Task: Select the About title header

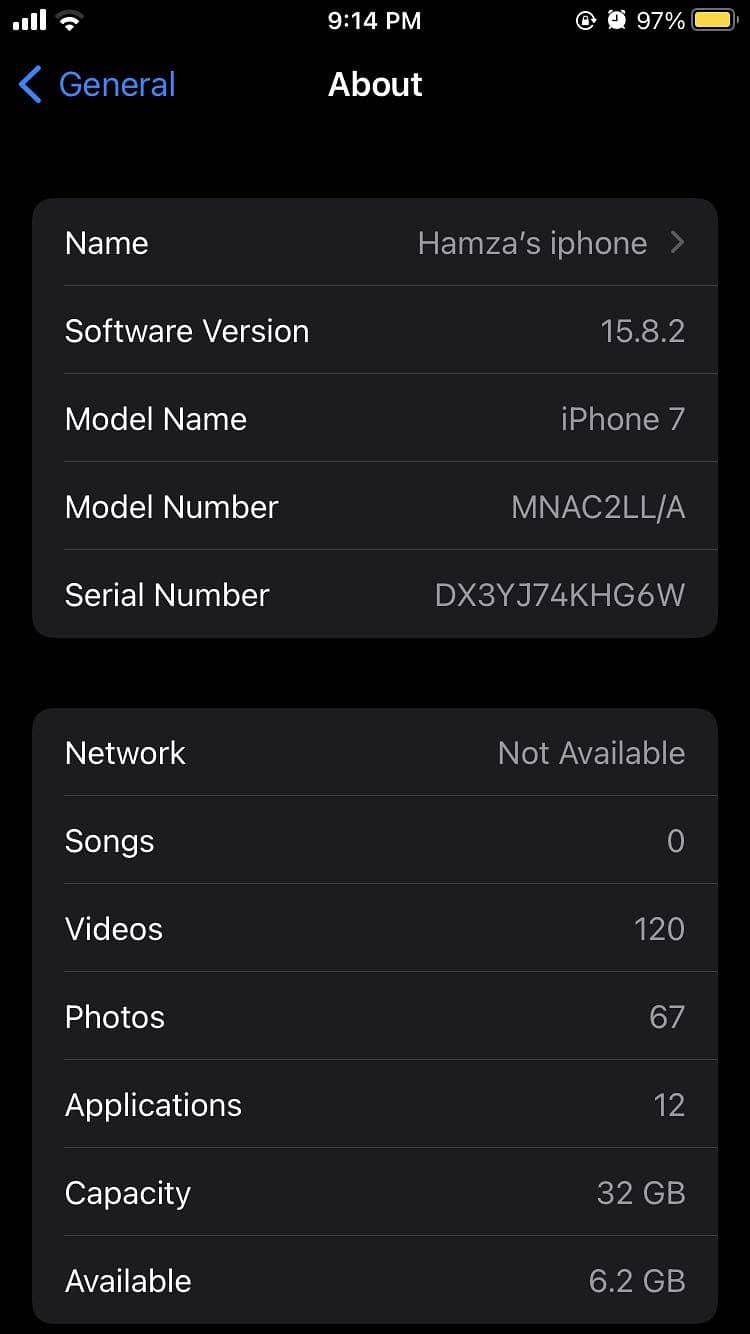Action: tap(374, 85)
